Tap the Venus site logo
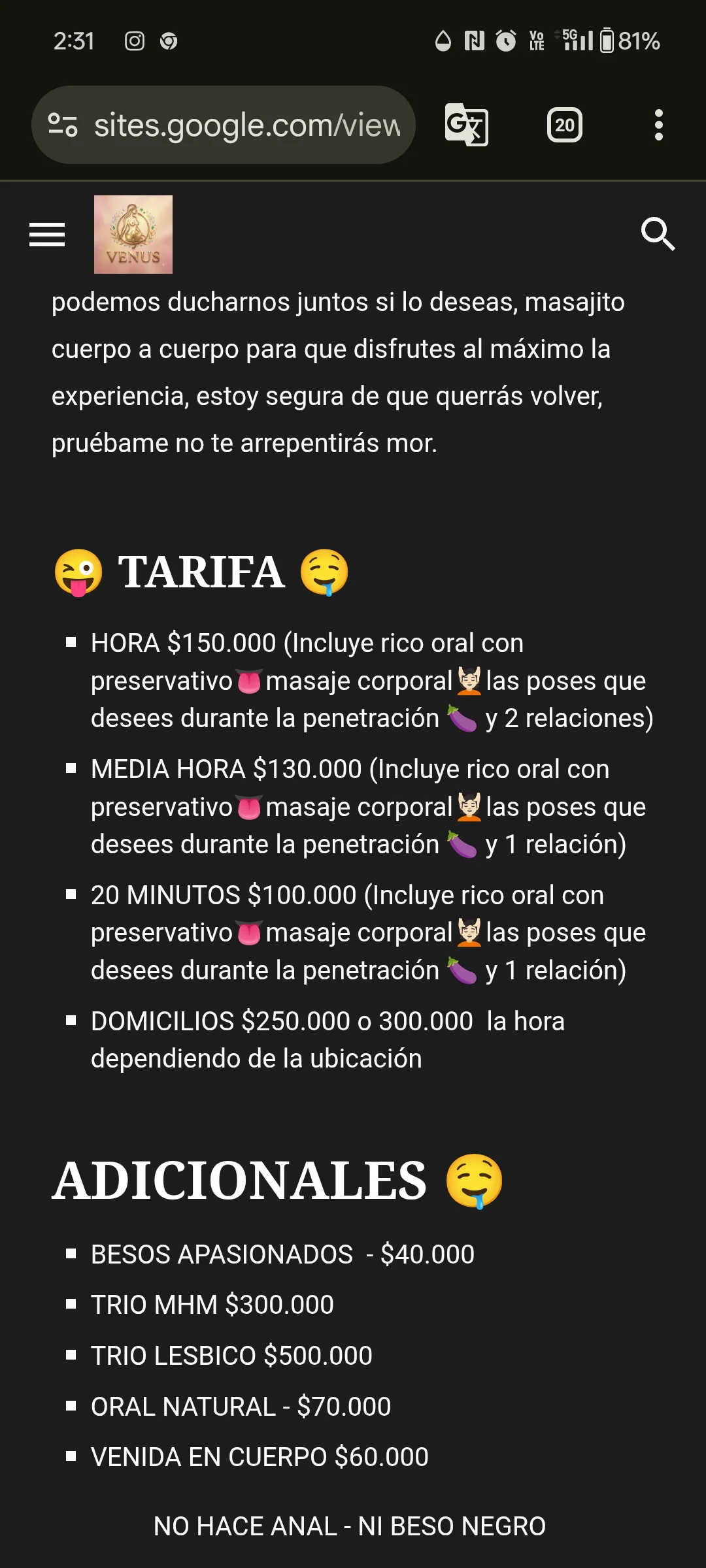706x1568 pixels. click(133, 235)
